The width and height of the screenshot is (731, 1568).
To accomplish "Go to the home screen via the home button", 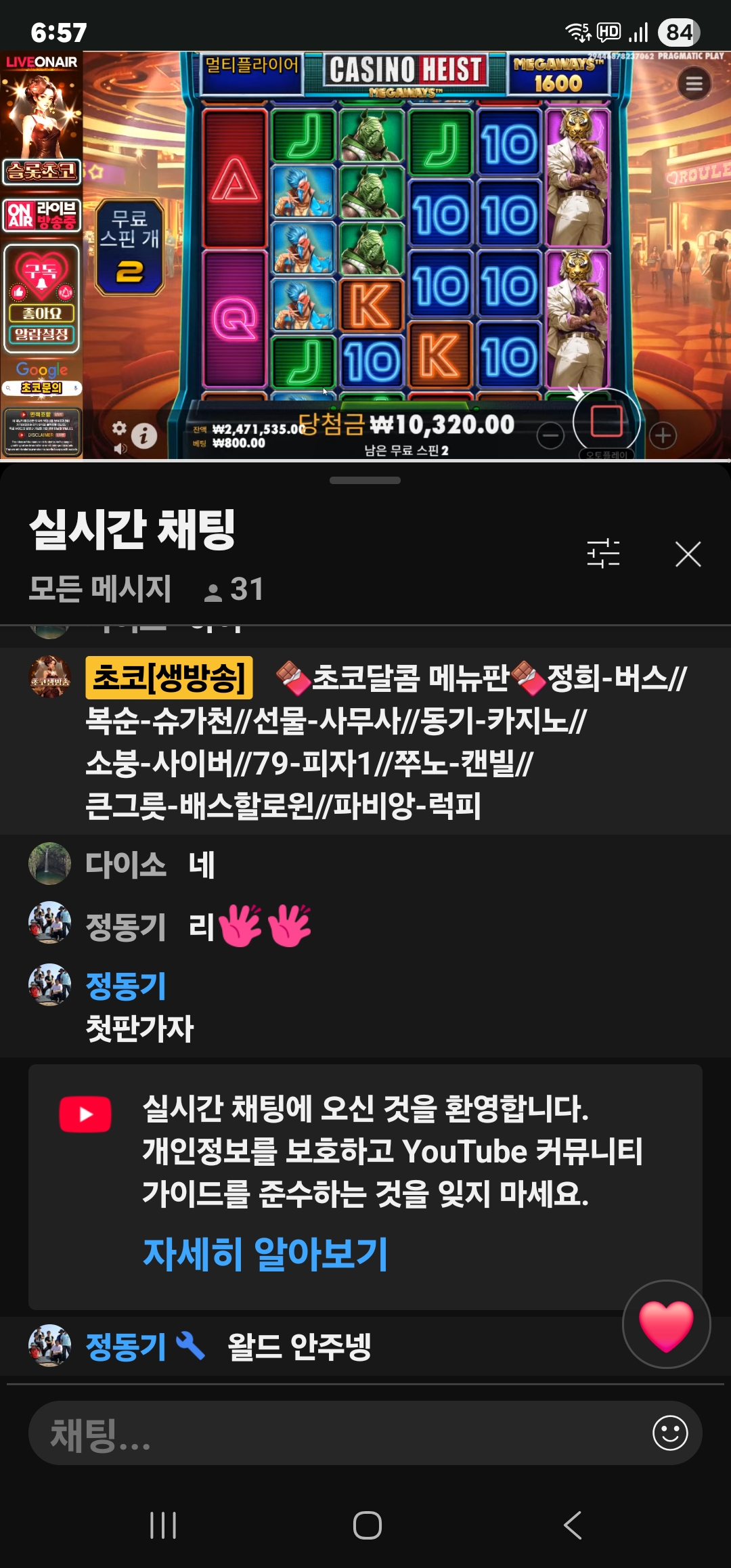I will coord(367,1525).
